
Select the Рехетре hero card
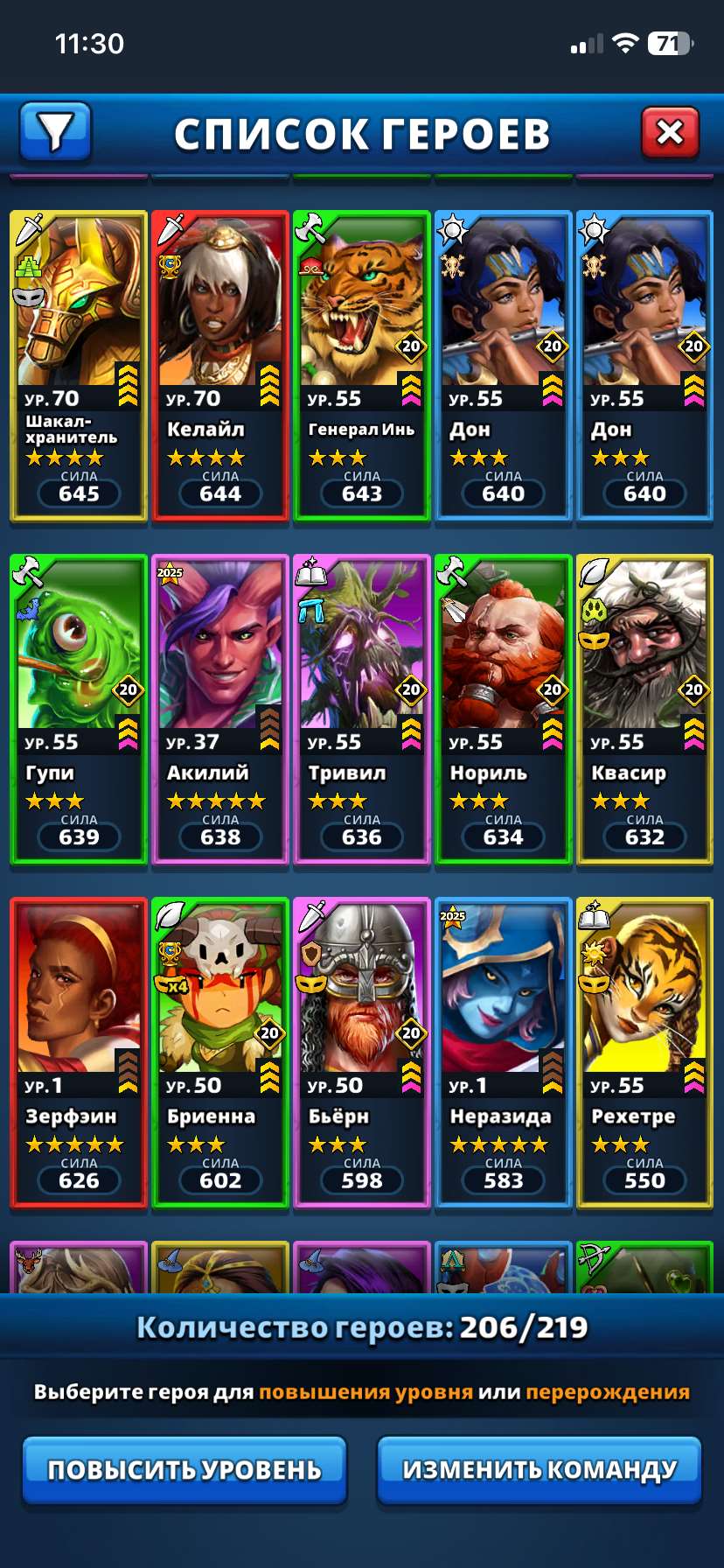point(645,1053)
